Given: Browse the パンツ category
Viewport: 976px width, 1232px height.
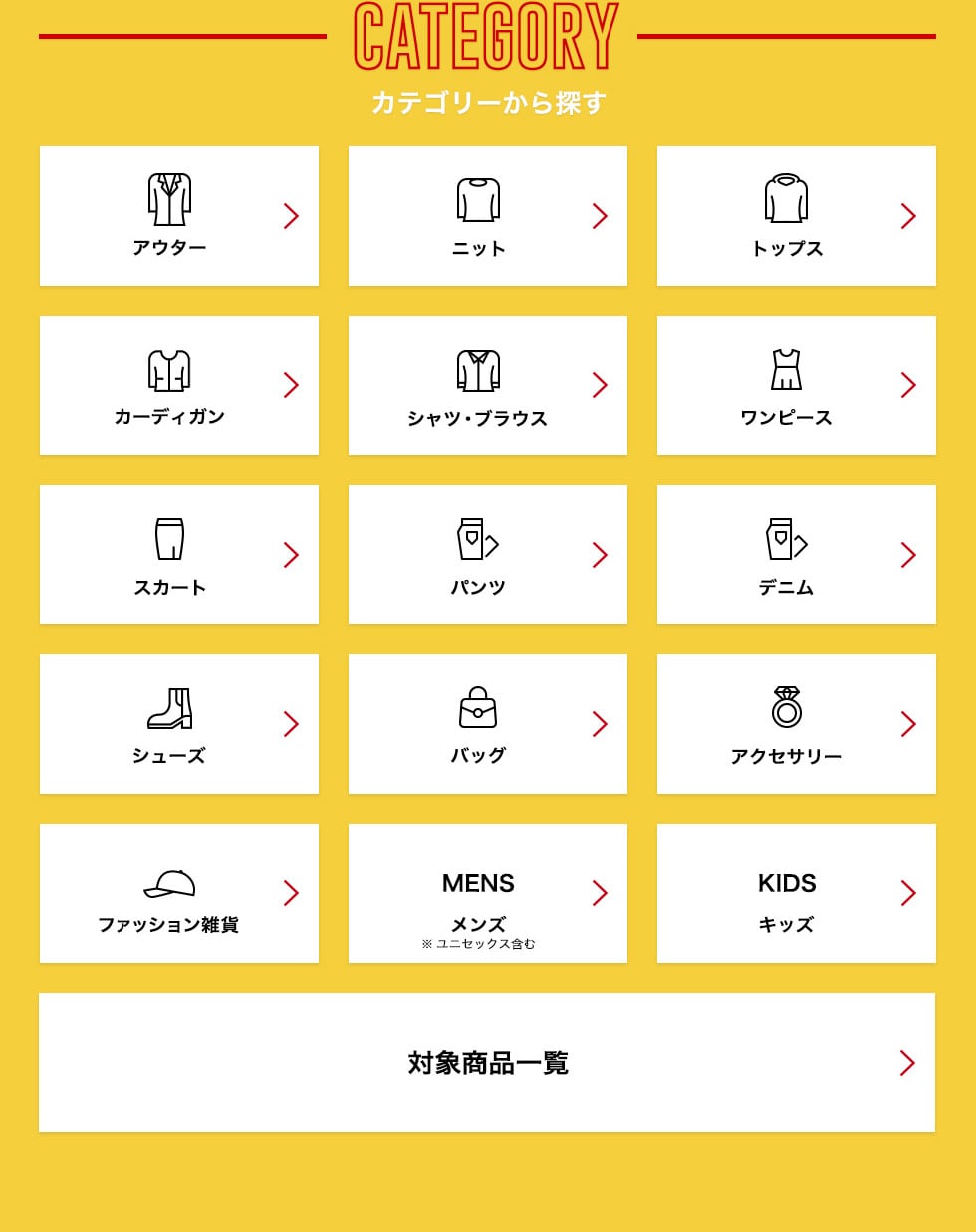Looking at the screenshot, I should pyautogui.click(x=488, y=555).
